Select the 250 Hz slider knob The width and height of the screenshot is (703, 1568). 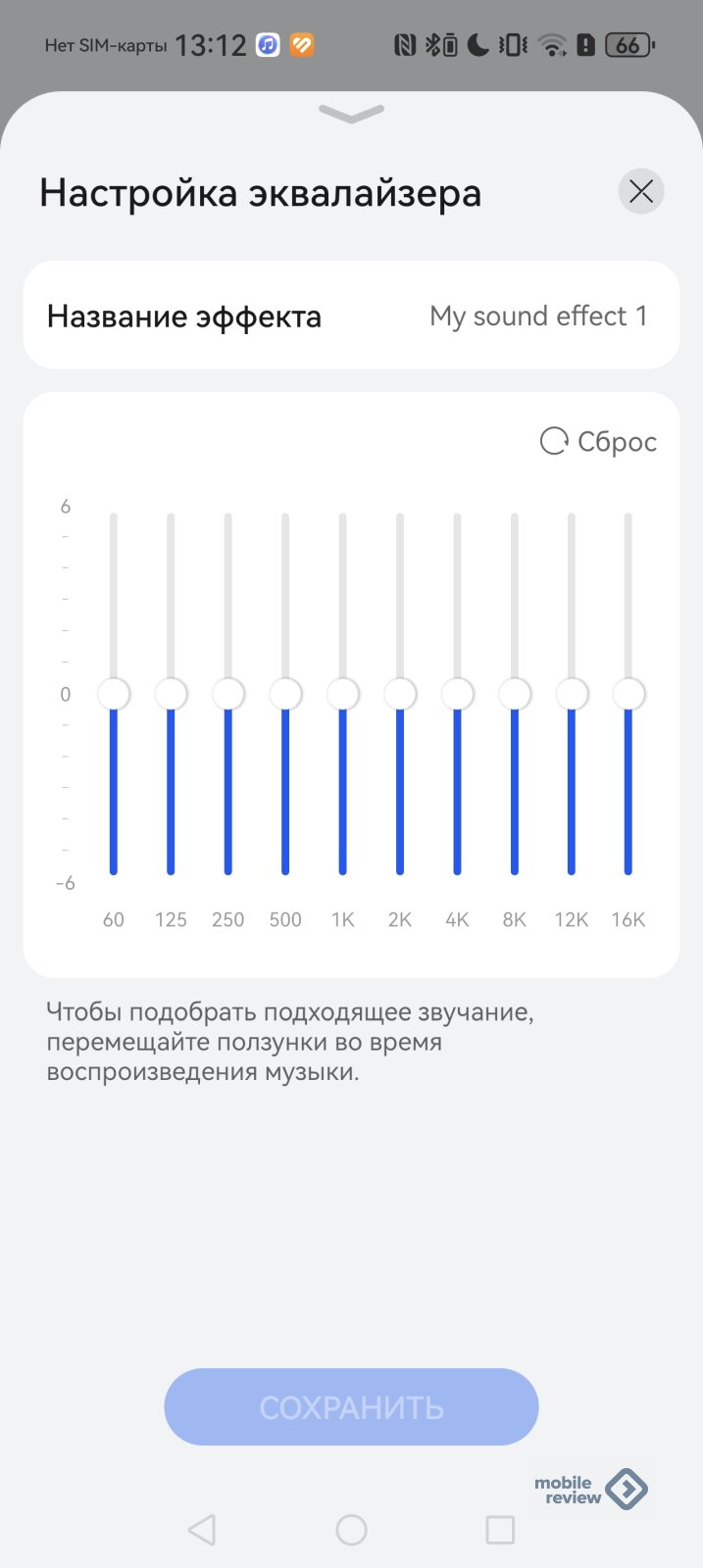pyautogui.click(x=228, y=694)
